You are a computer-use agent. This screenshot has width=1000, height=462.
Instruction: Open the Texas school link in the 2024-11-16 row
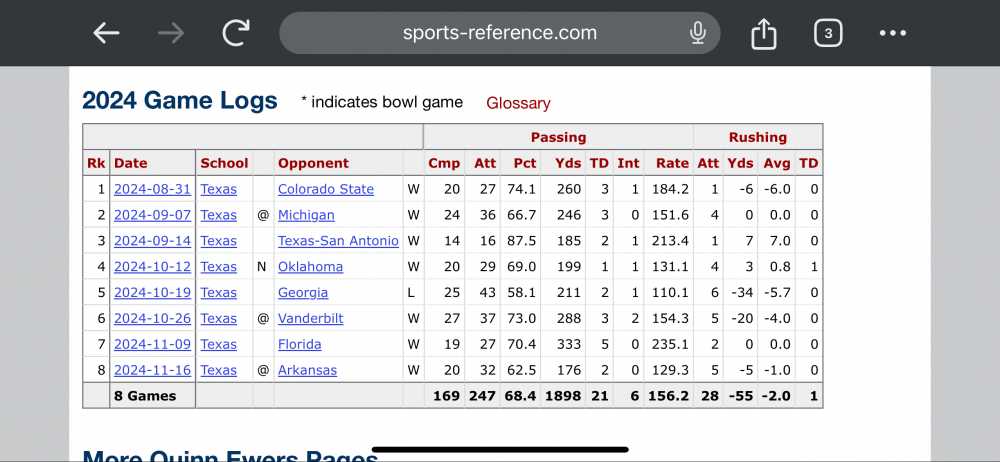tap(218, 371)
